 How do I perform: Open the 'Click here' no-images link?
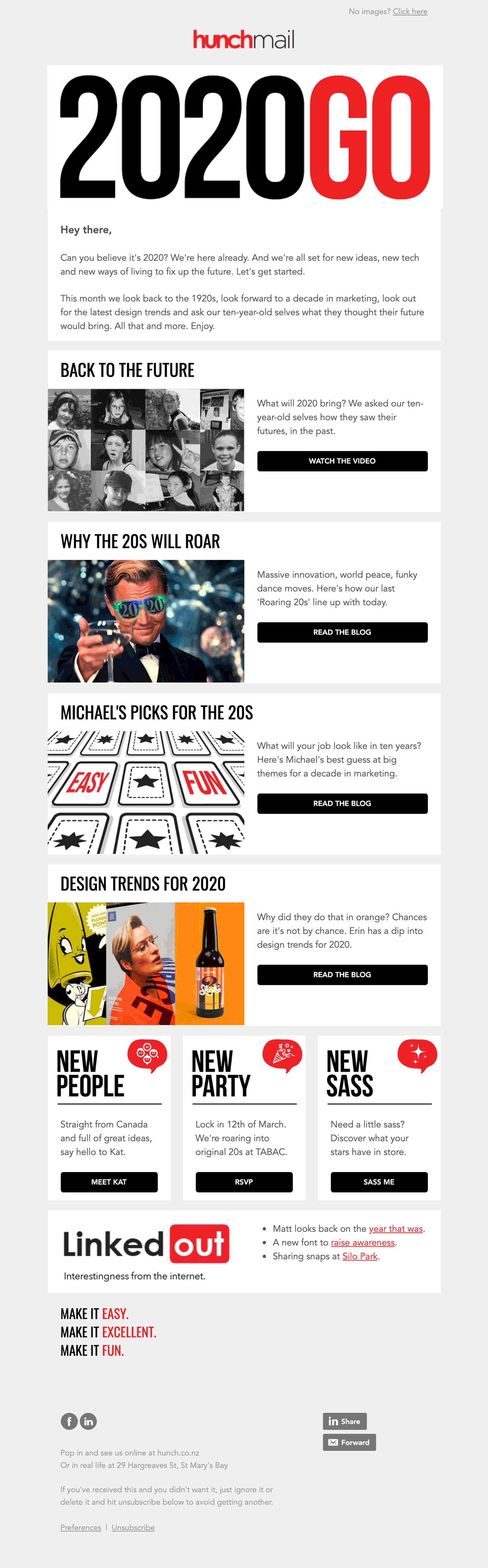(410, 12)
